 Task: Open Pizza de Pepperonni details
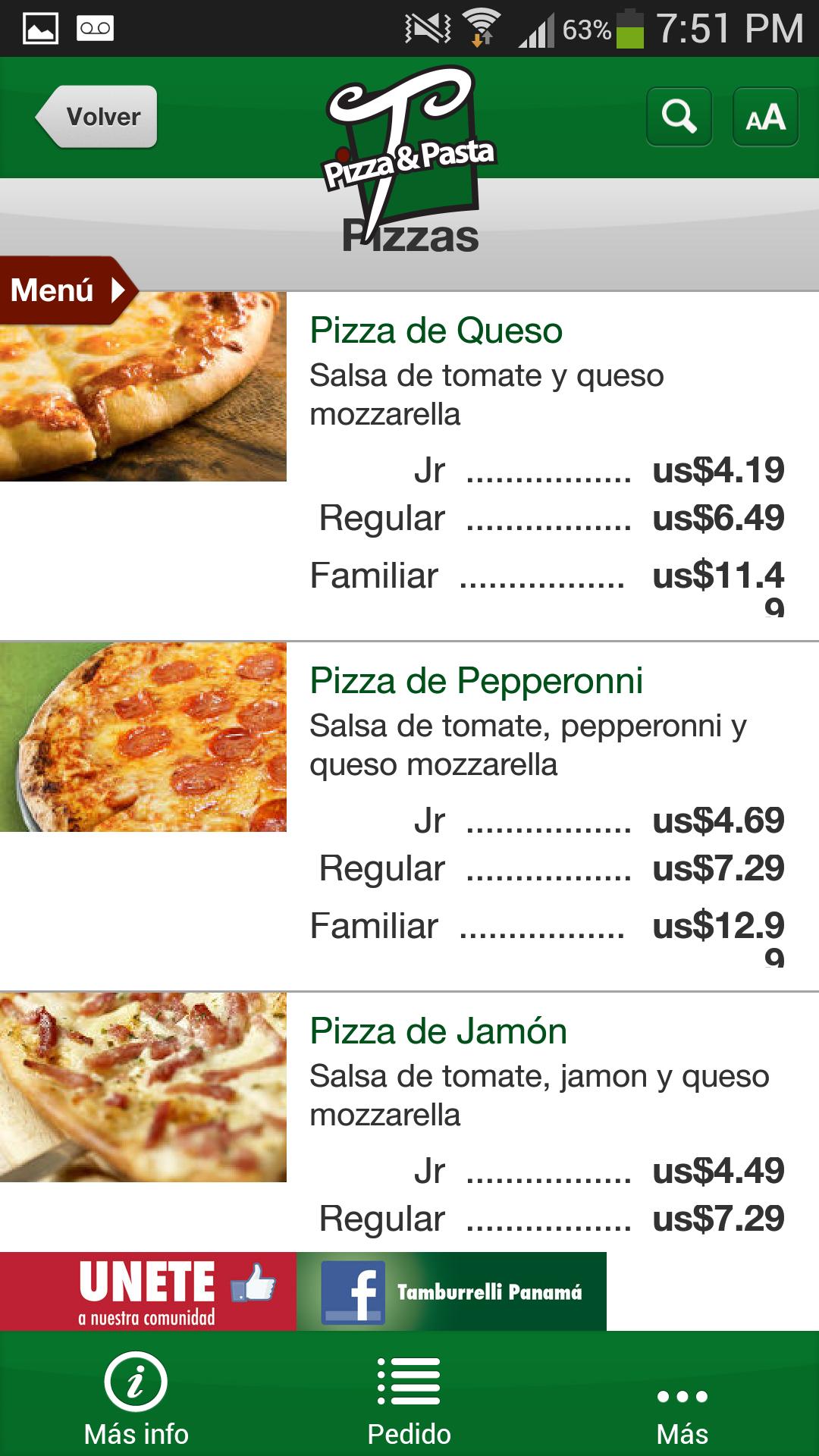click(476, 681)
